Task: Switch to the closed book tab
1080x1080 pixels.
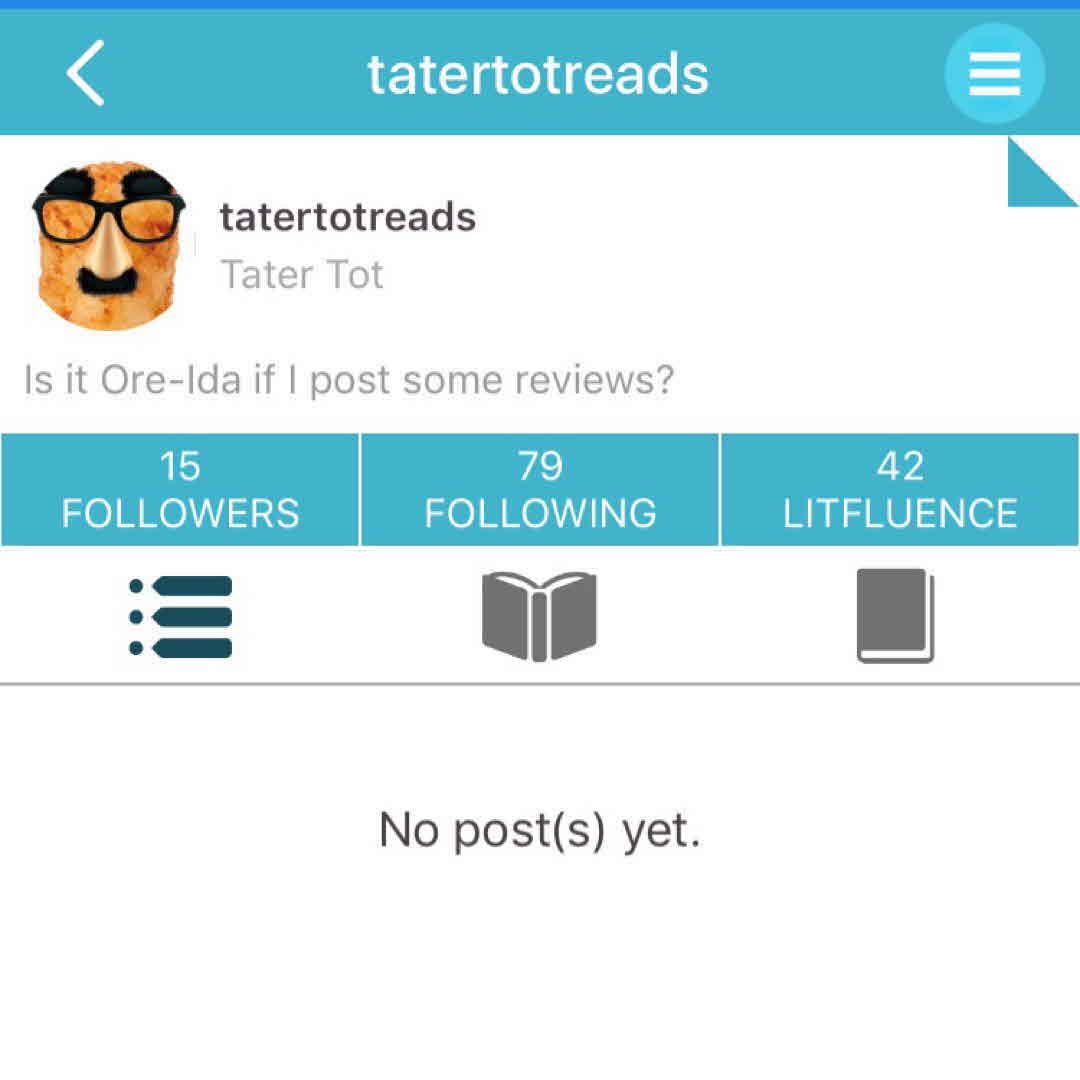Action: (x=896, y=617)
